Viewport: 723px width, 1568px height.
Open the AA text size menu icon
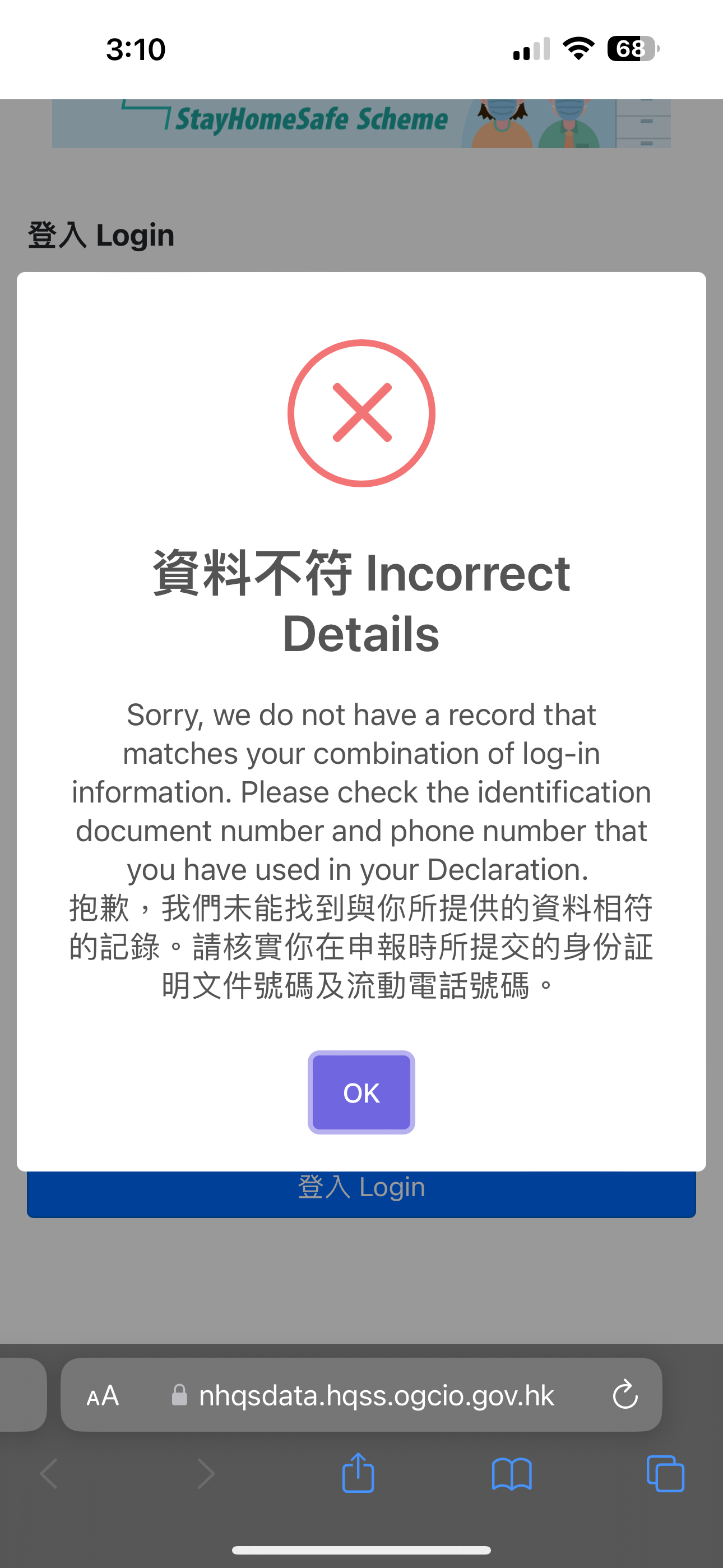point(102,1395)
